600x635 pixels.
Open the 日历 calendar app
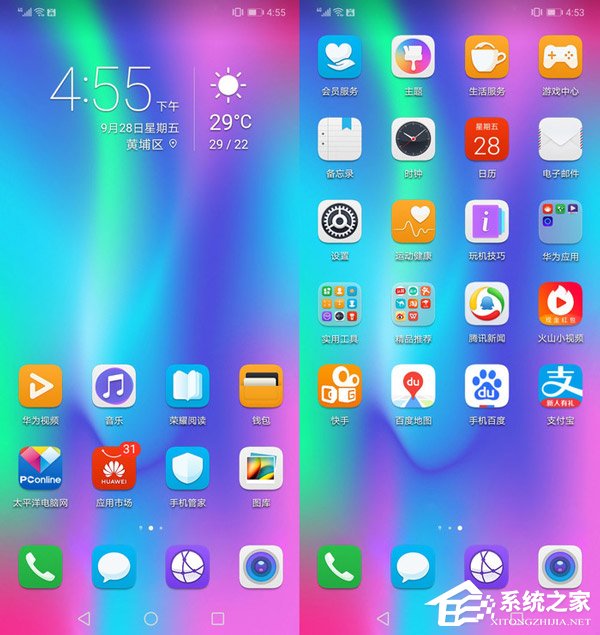tap(486, 139)
